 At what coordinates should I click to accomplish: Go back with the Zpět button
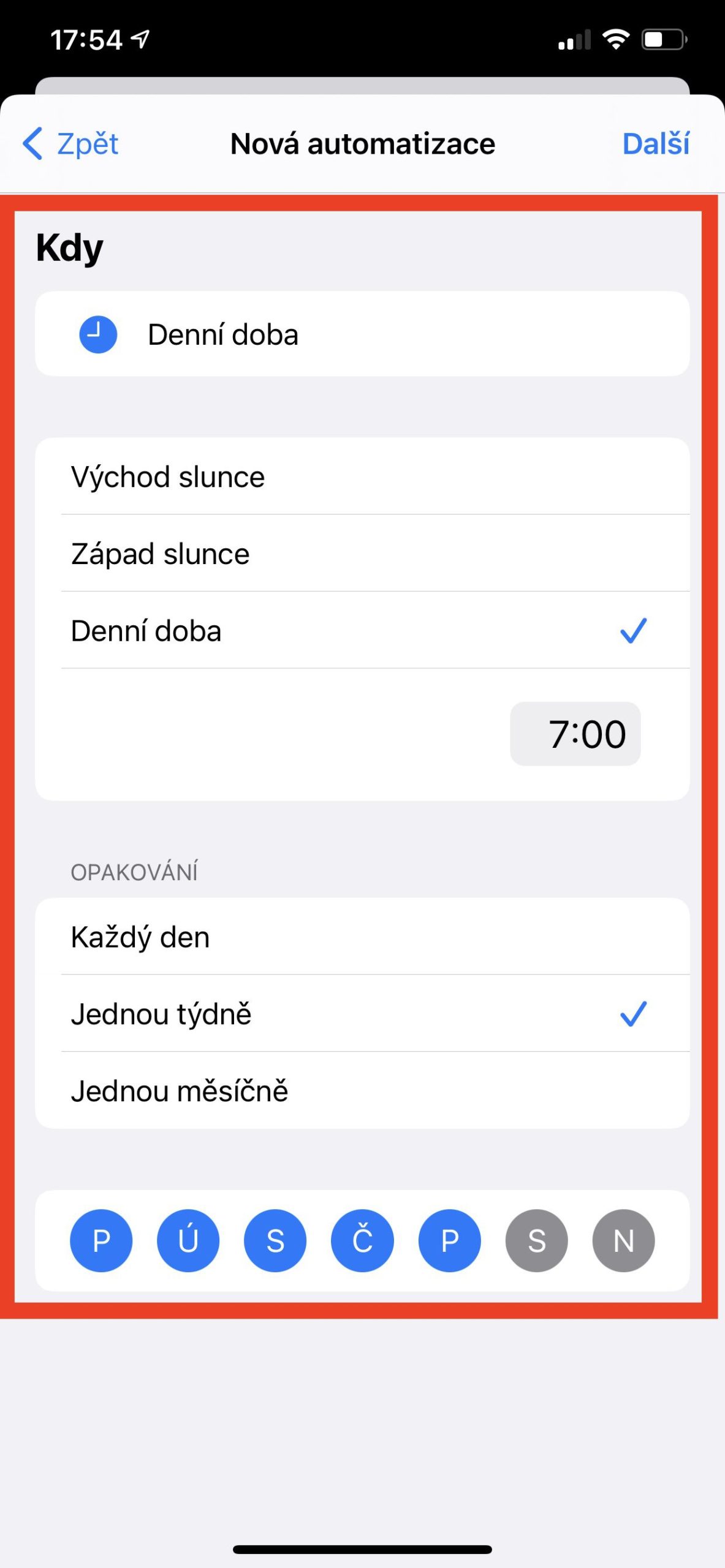pos(70,144)
